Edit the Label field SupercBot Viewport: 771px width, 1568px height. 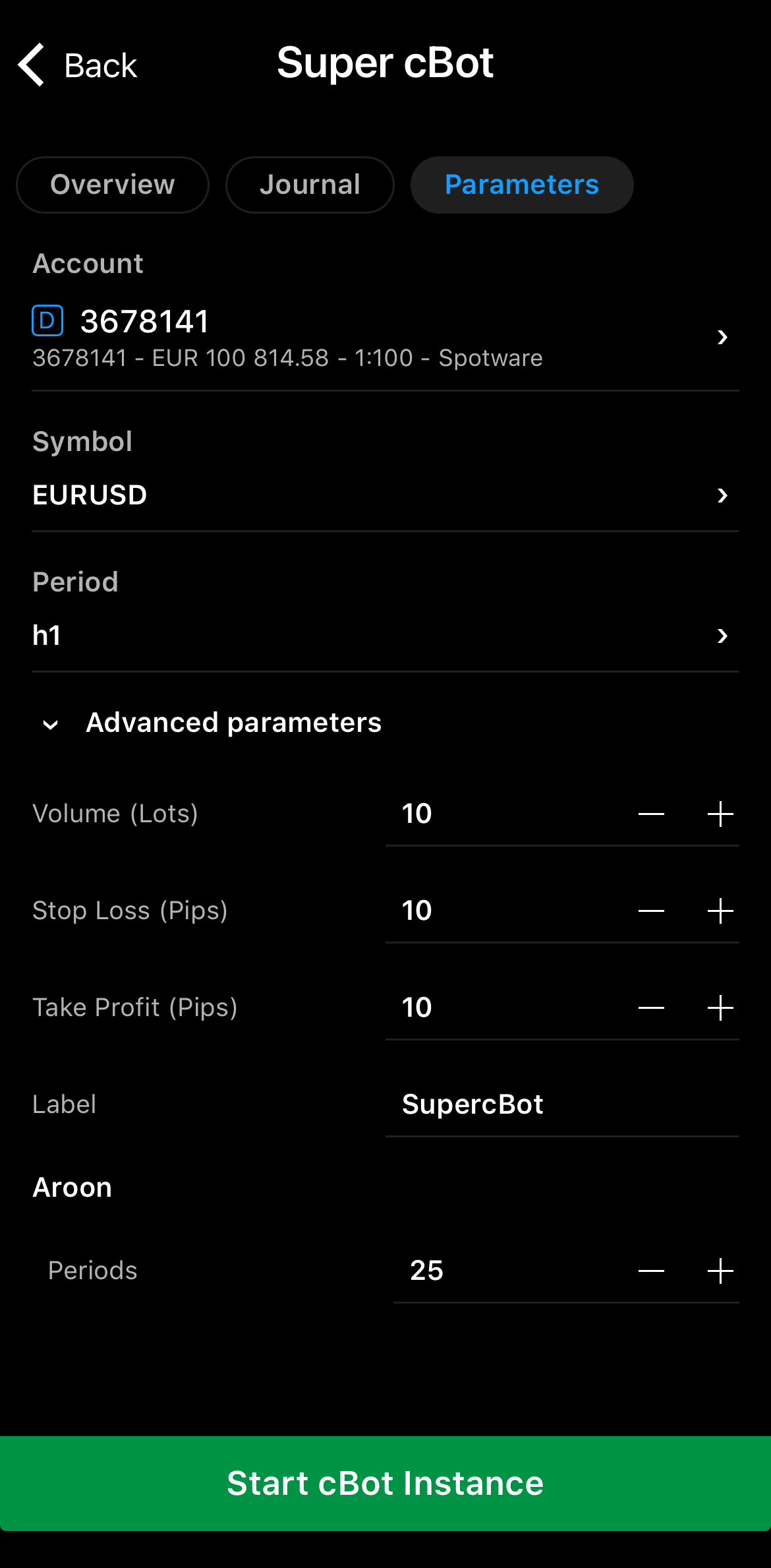(560, 1104)
